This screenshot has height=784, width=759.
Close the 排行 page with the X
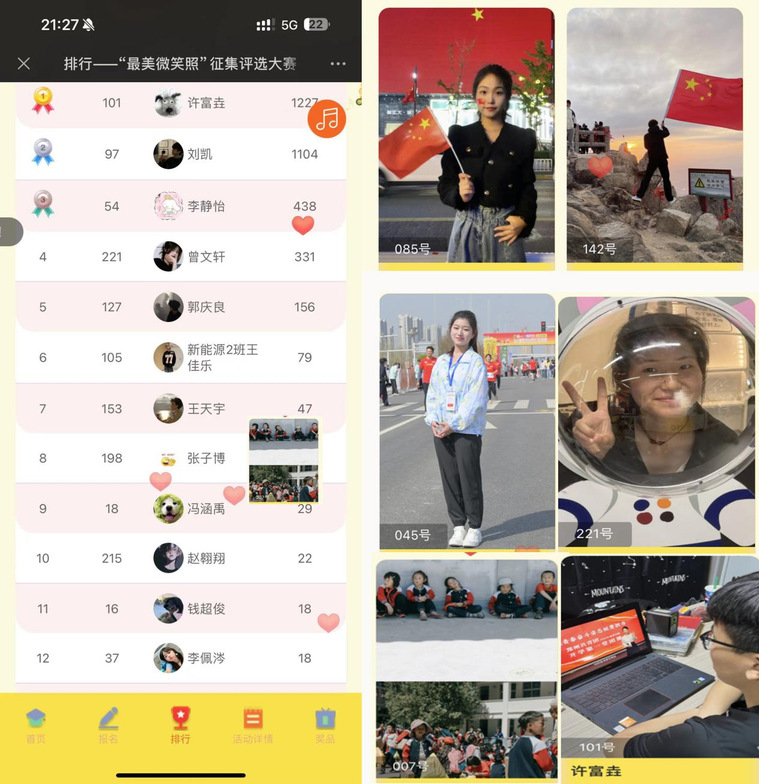[24, 63]
